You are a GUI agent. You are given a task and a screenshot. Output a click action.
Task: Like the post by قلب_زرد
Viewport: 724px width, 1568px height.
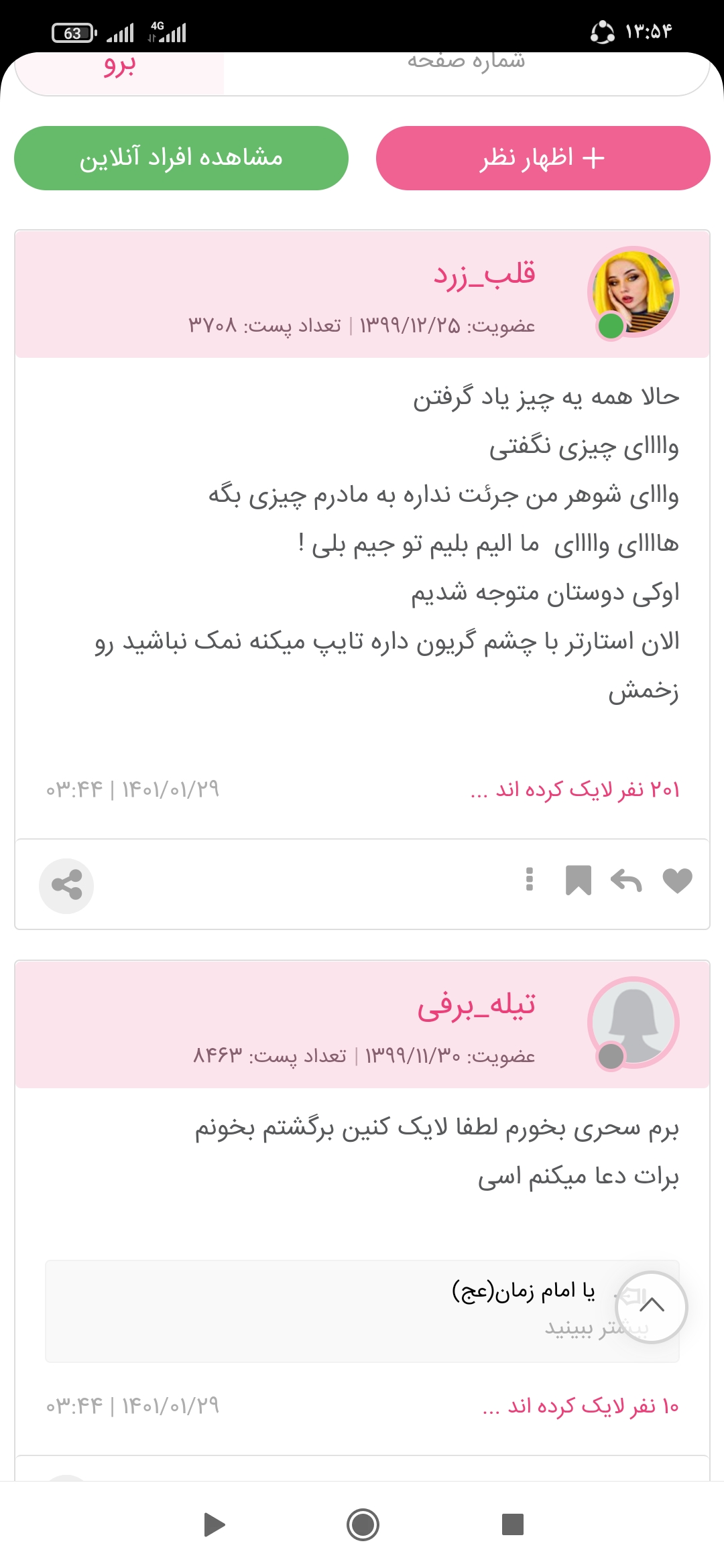[677, 880]
